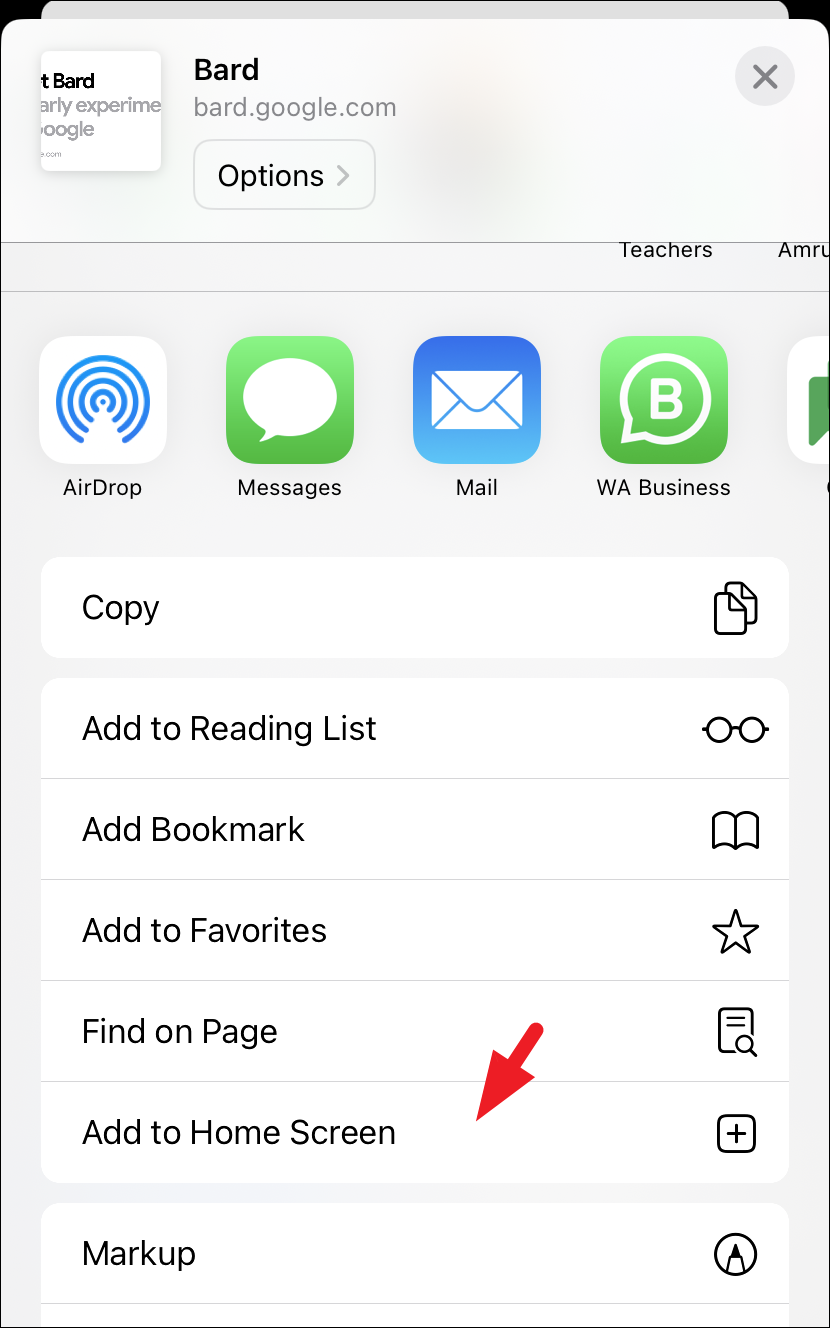The image size is (830, 1328).
Task: Close the share sheet
Action: 764,77
